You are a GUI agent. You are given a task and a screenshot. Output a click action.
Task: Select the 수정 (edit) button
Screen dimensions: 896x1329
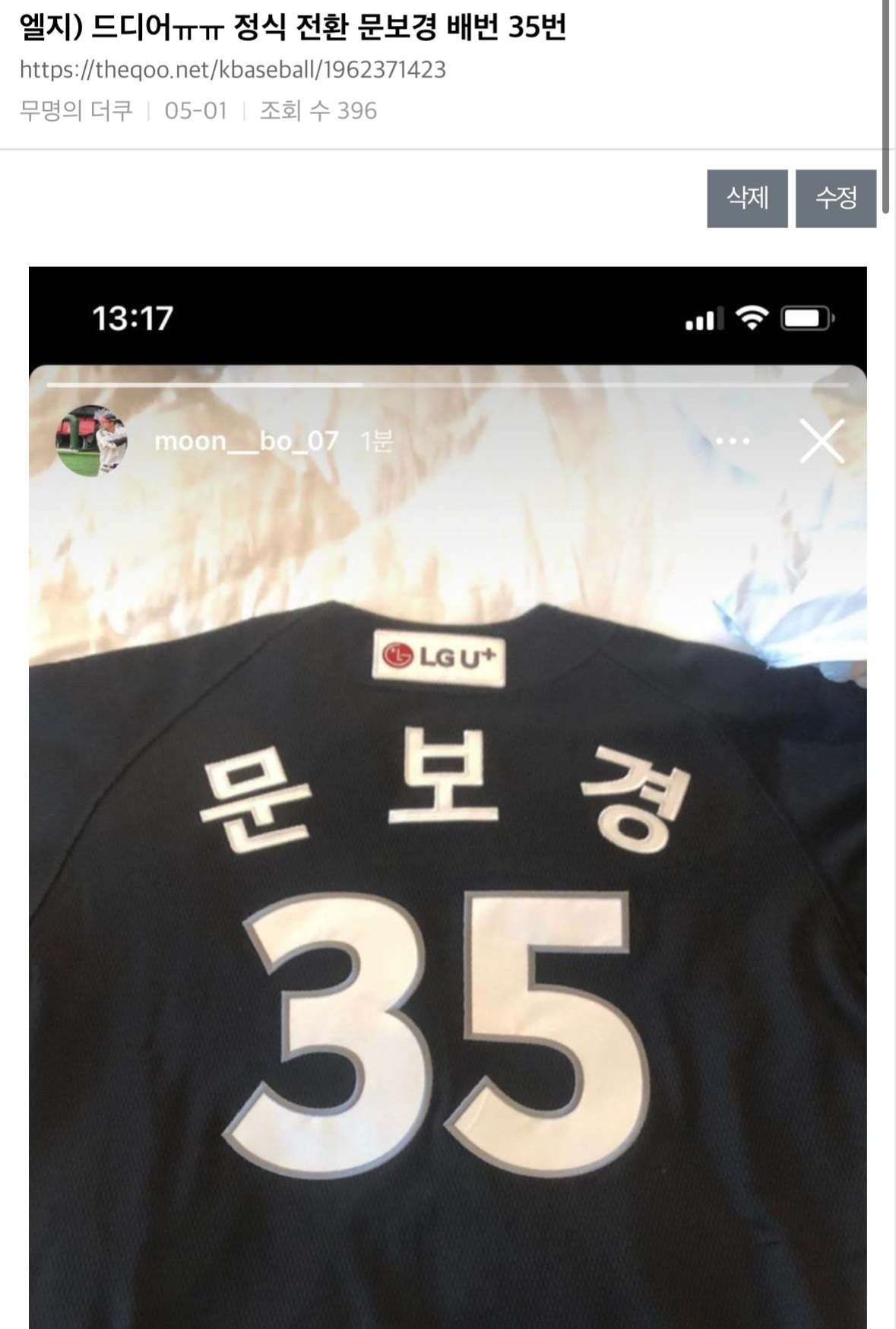(x=835, y=198)
